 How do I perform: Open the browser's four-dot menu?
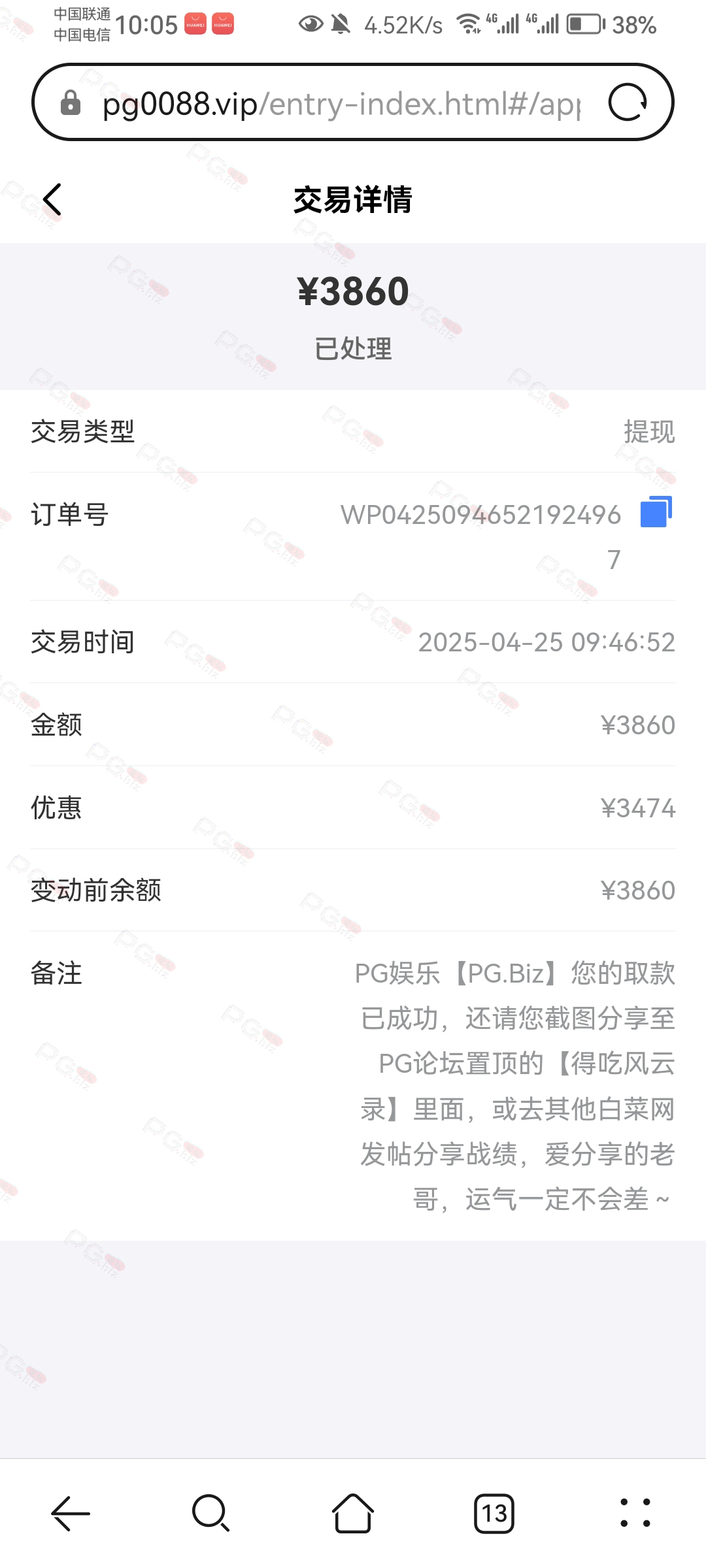click(x=635, y=1513)
